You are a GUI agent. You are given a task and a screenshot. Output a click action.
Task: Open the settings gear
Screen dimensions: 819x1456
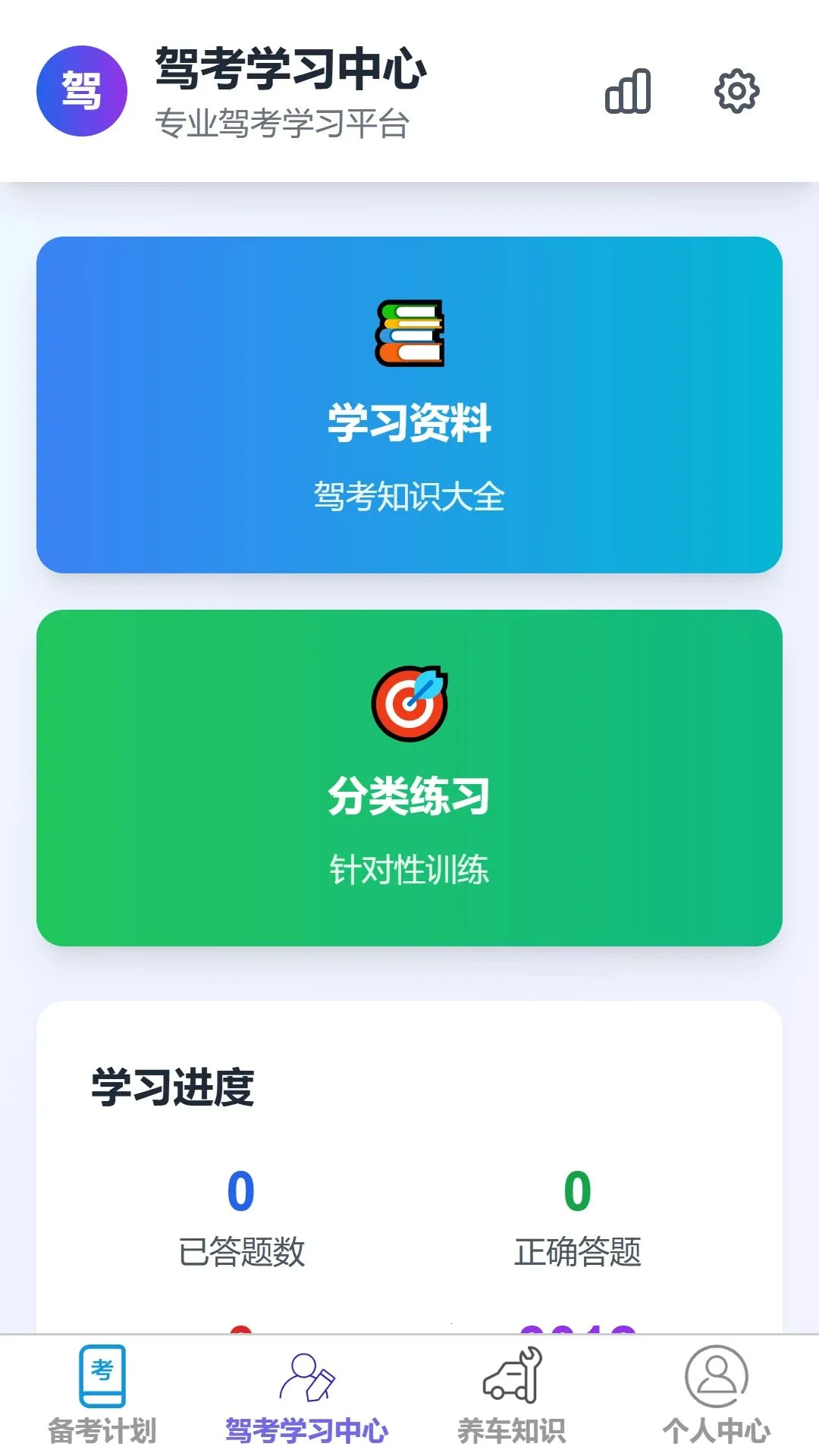pyautogui.click(x=737, y=91)
